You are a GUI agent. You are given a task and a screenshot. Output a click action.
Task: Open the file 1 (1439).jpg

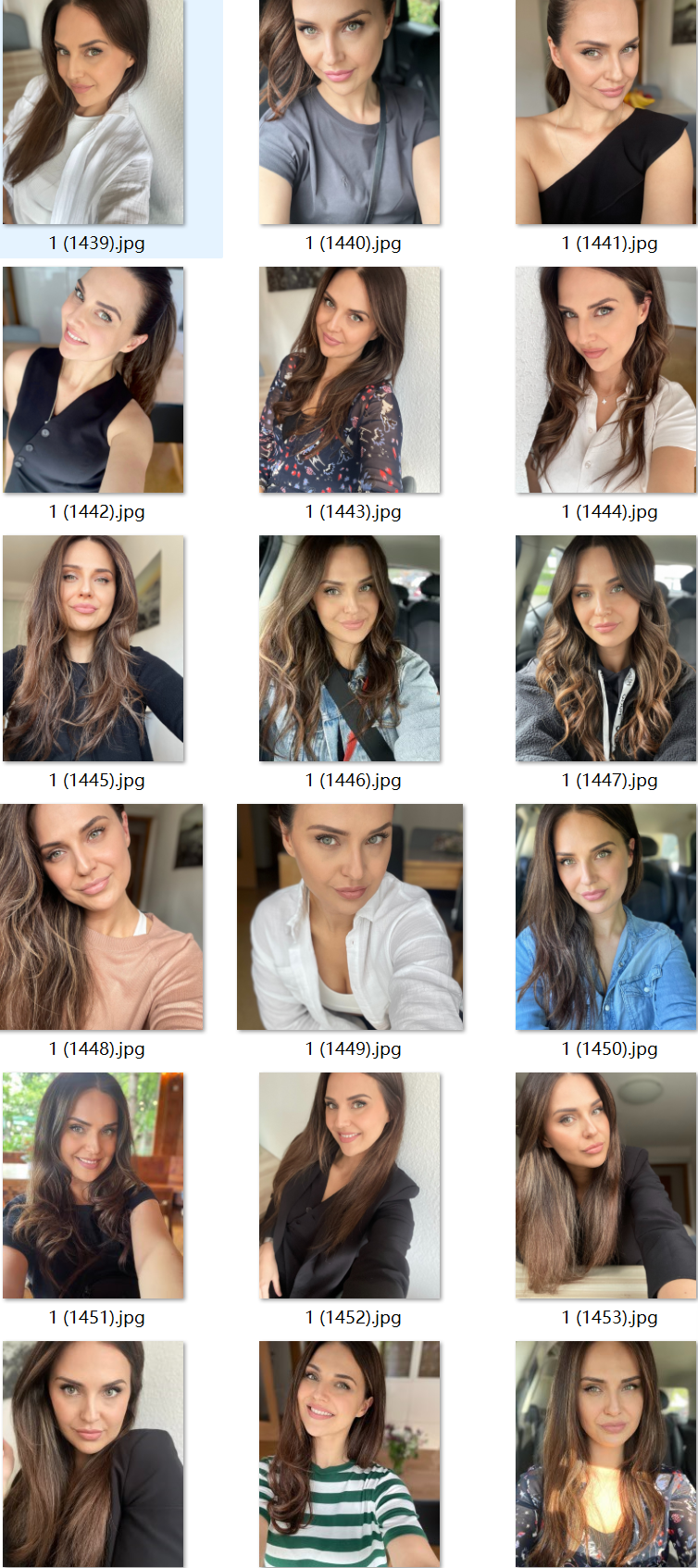[x=93, y=111]
